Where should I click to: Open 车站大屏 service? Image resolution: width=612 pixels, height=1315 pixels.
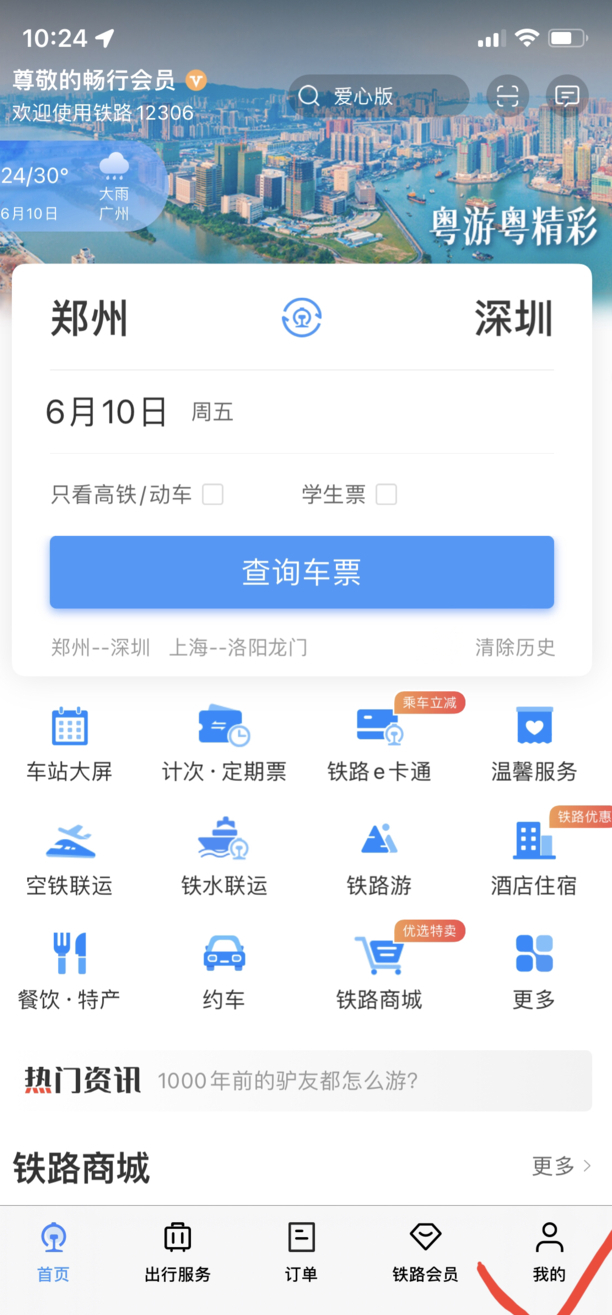click(69, 743)
